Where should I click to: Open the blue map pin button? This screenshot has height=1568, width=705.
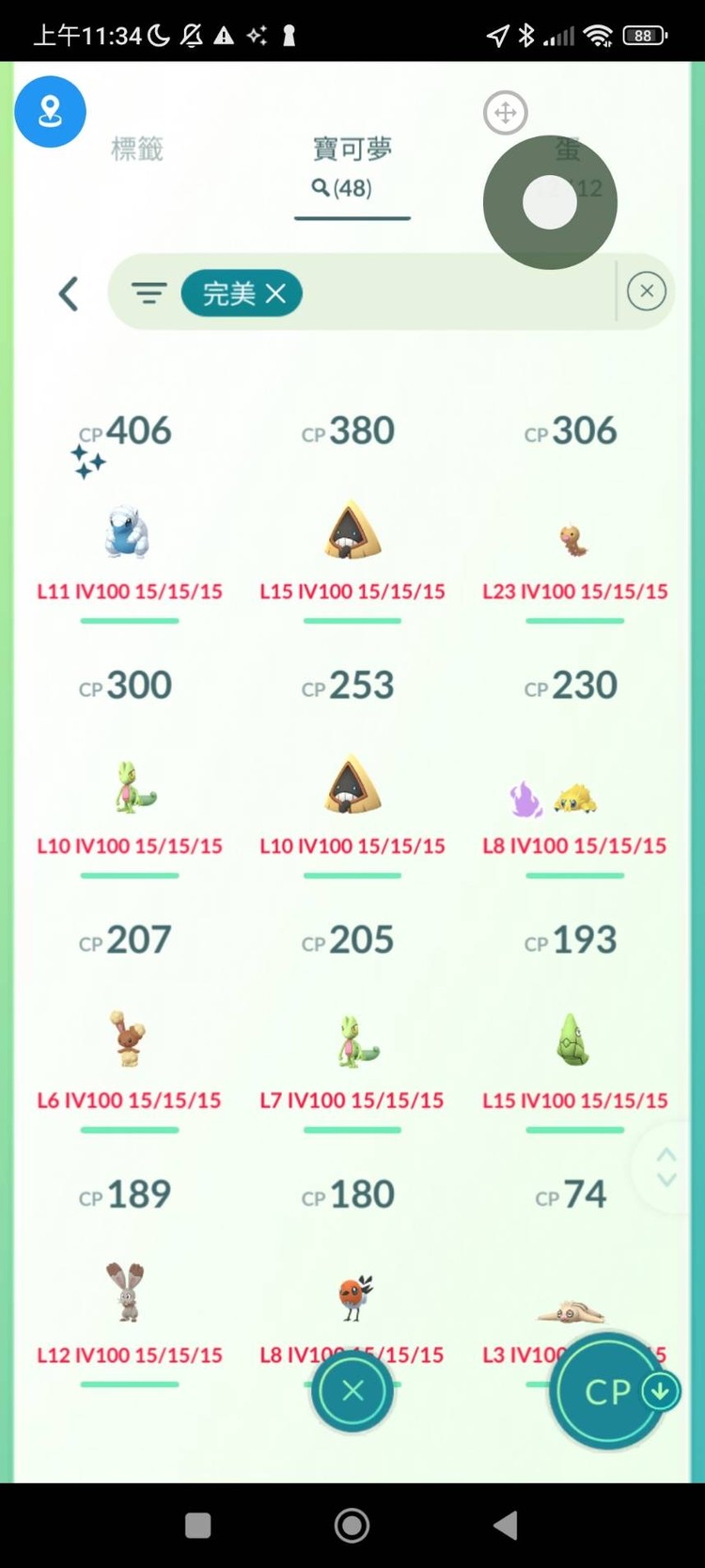[50, 112]
